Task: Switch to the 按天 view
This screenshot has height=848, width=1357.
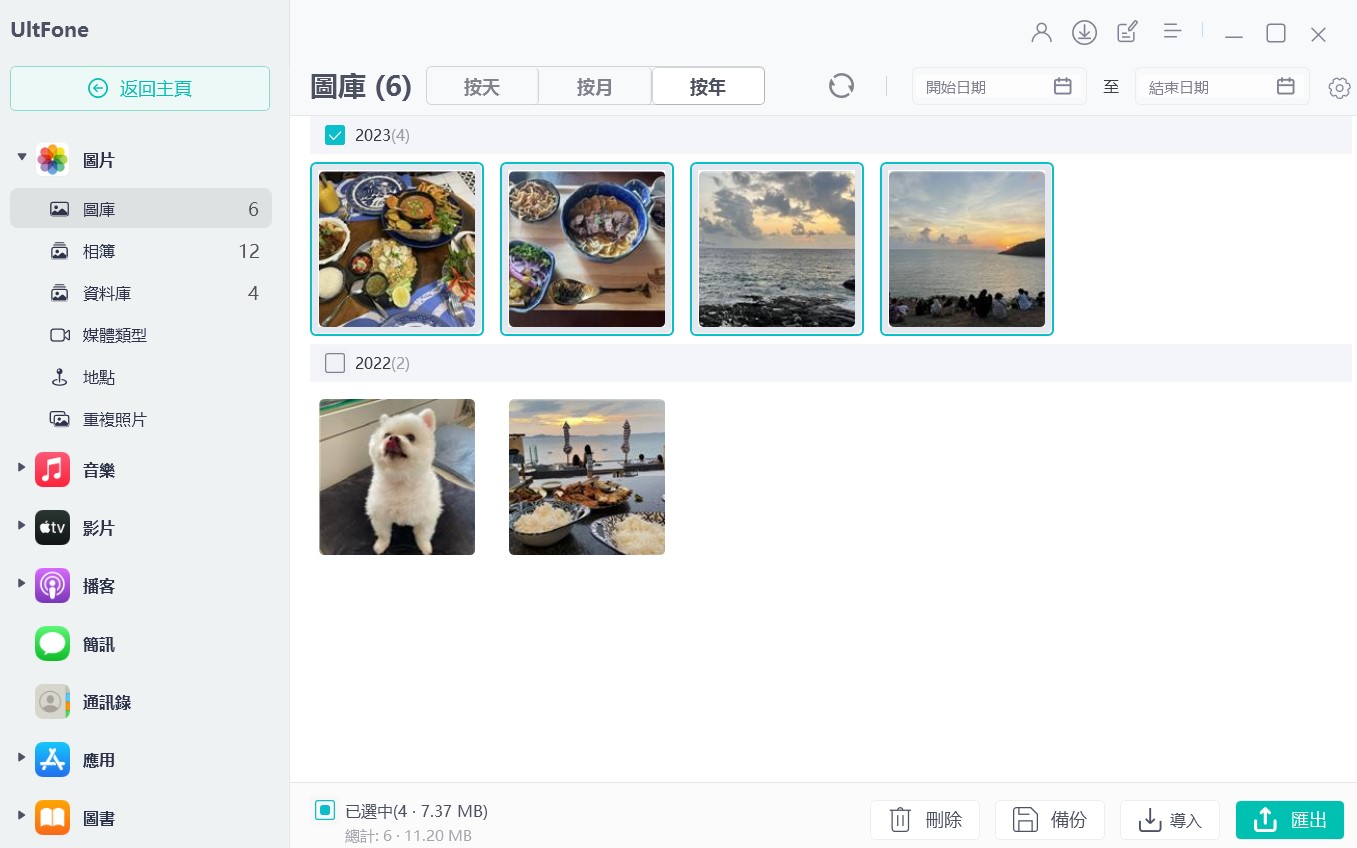Action: coord(482,87)
